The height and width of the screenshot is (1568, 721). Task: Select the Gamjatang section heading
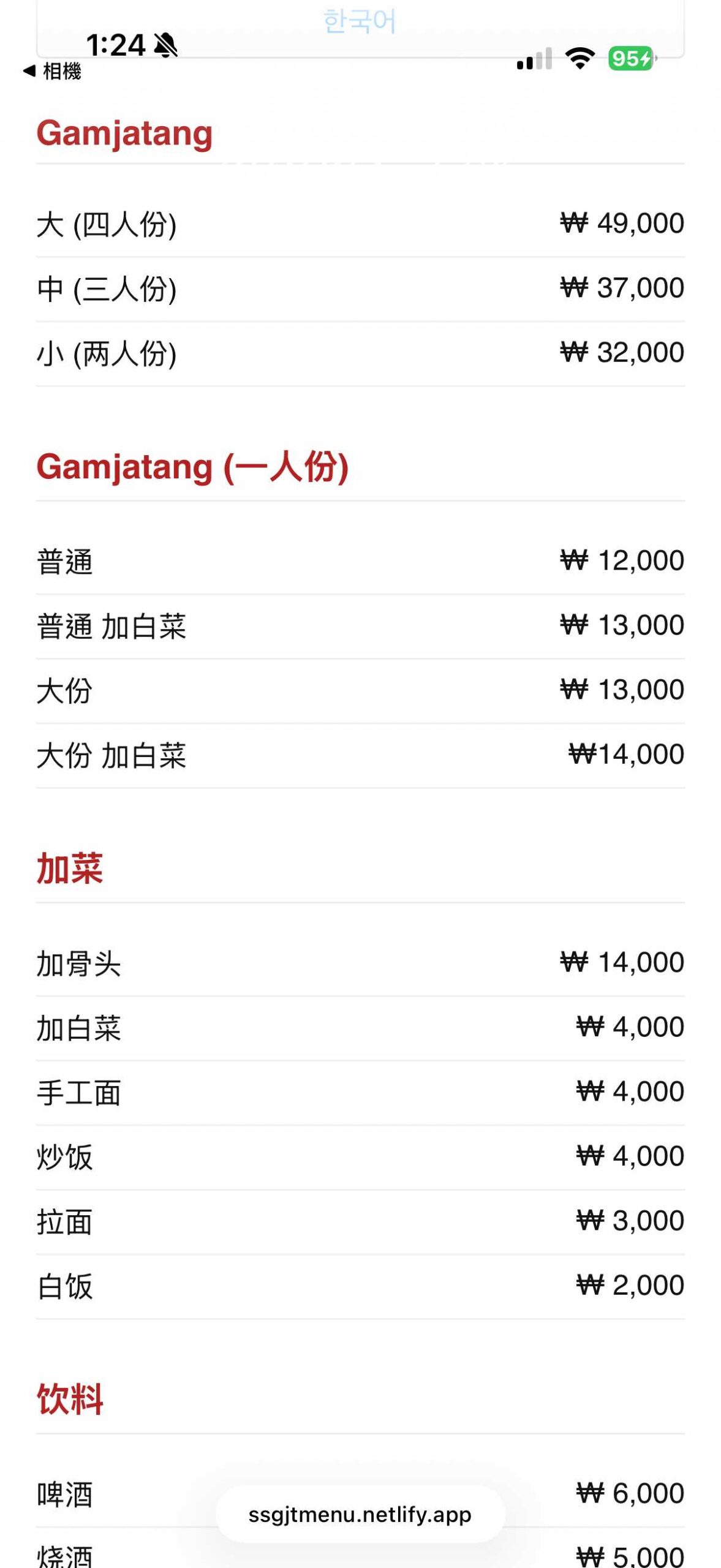coord(125,134)
